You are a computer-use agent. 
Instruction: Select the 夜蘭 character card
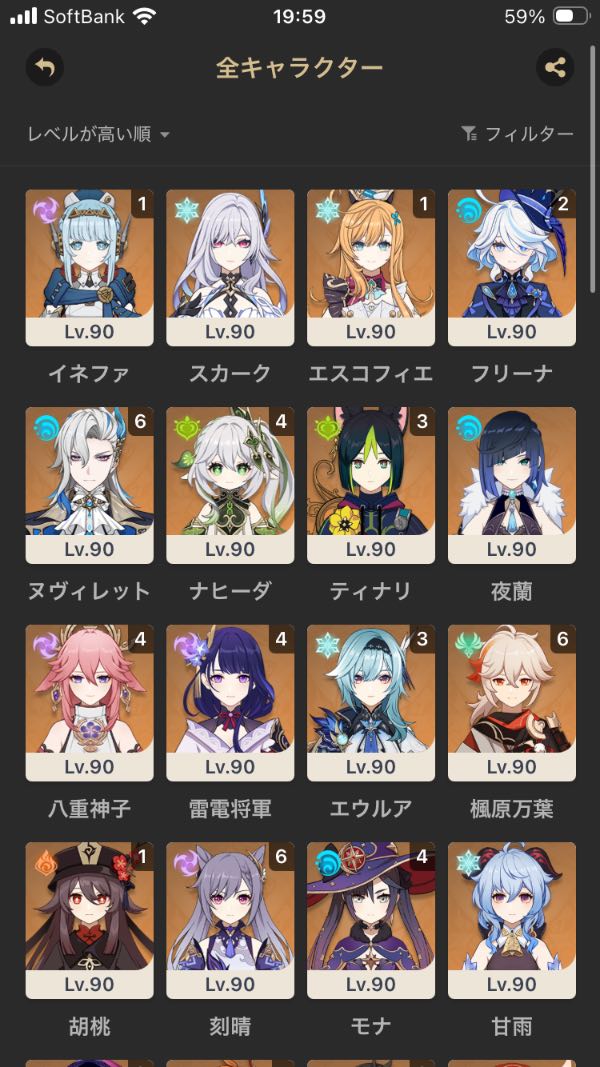click(x=512, y=485)
